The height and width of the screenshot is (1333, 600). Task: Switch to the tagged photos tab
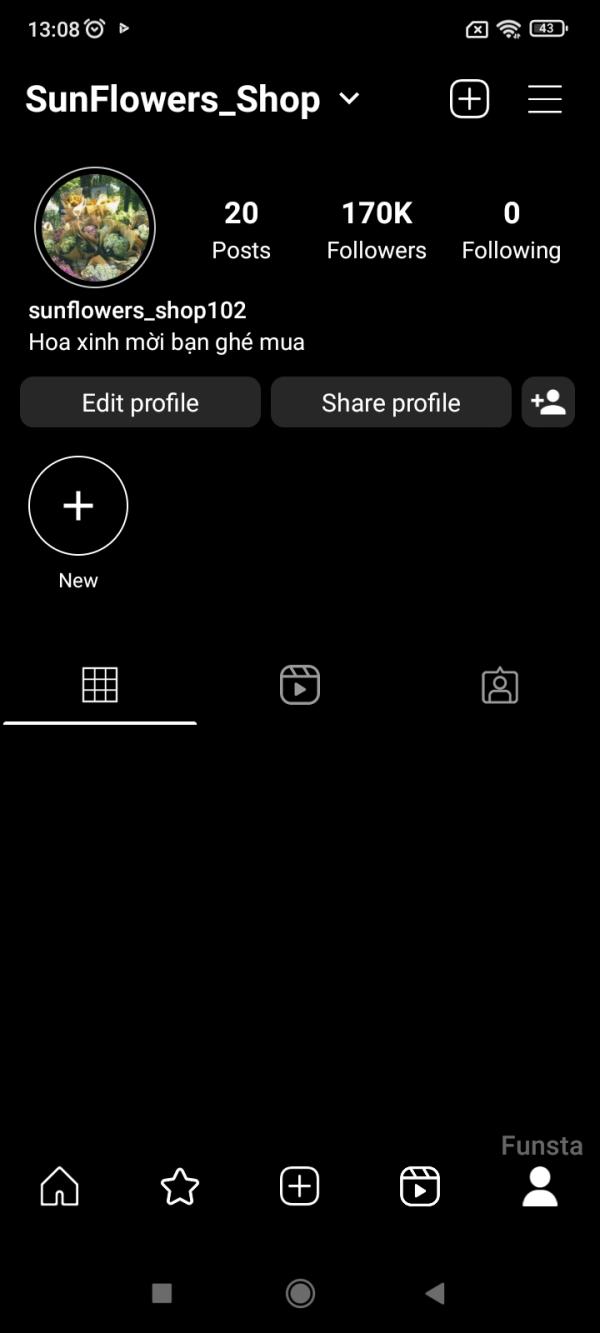click(x=500, y=685)
